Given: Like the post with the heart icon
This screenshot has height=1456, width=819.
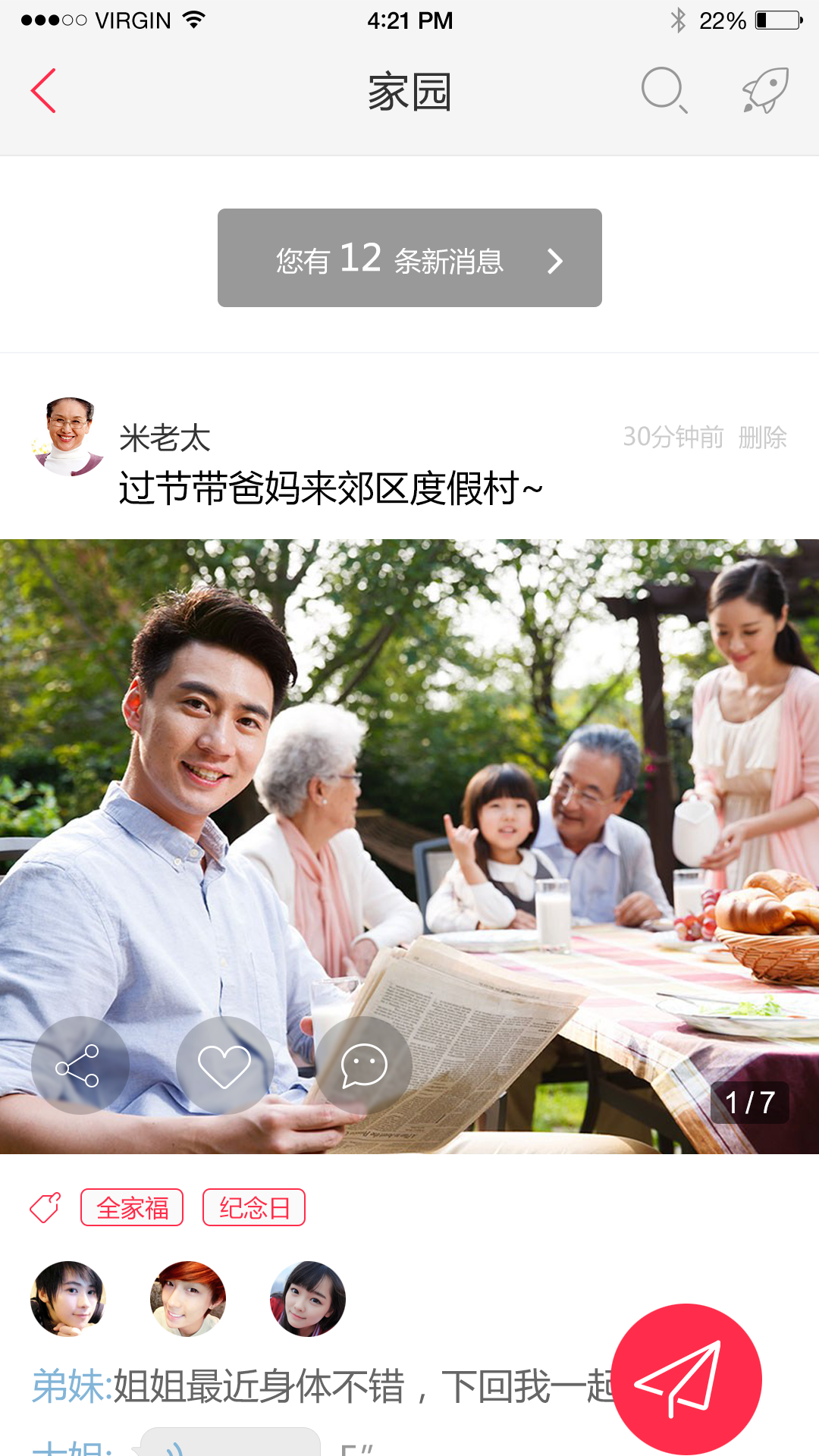Looking at the screenshot, I should point(224,1065).
